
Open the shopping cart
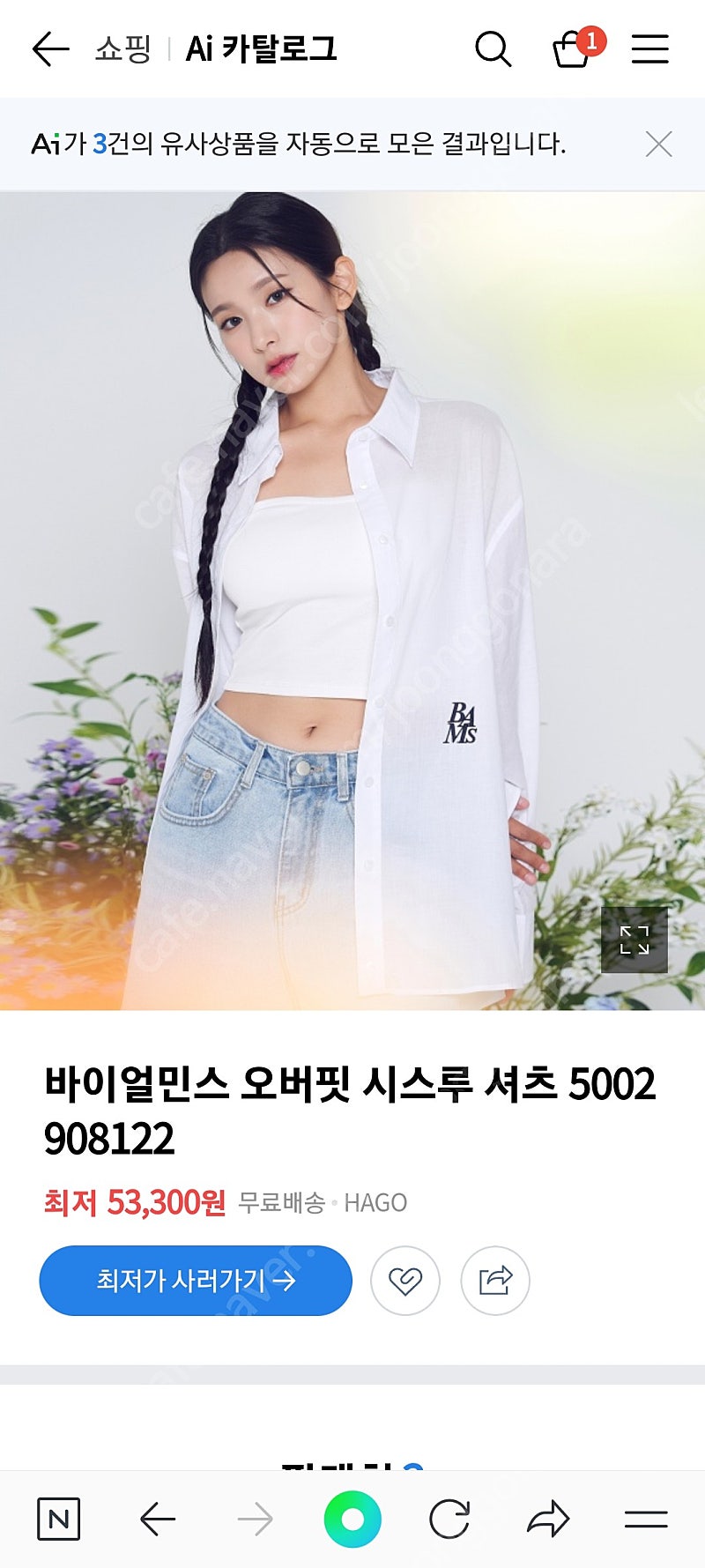(x=568, y=51)
